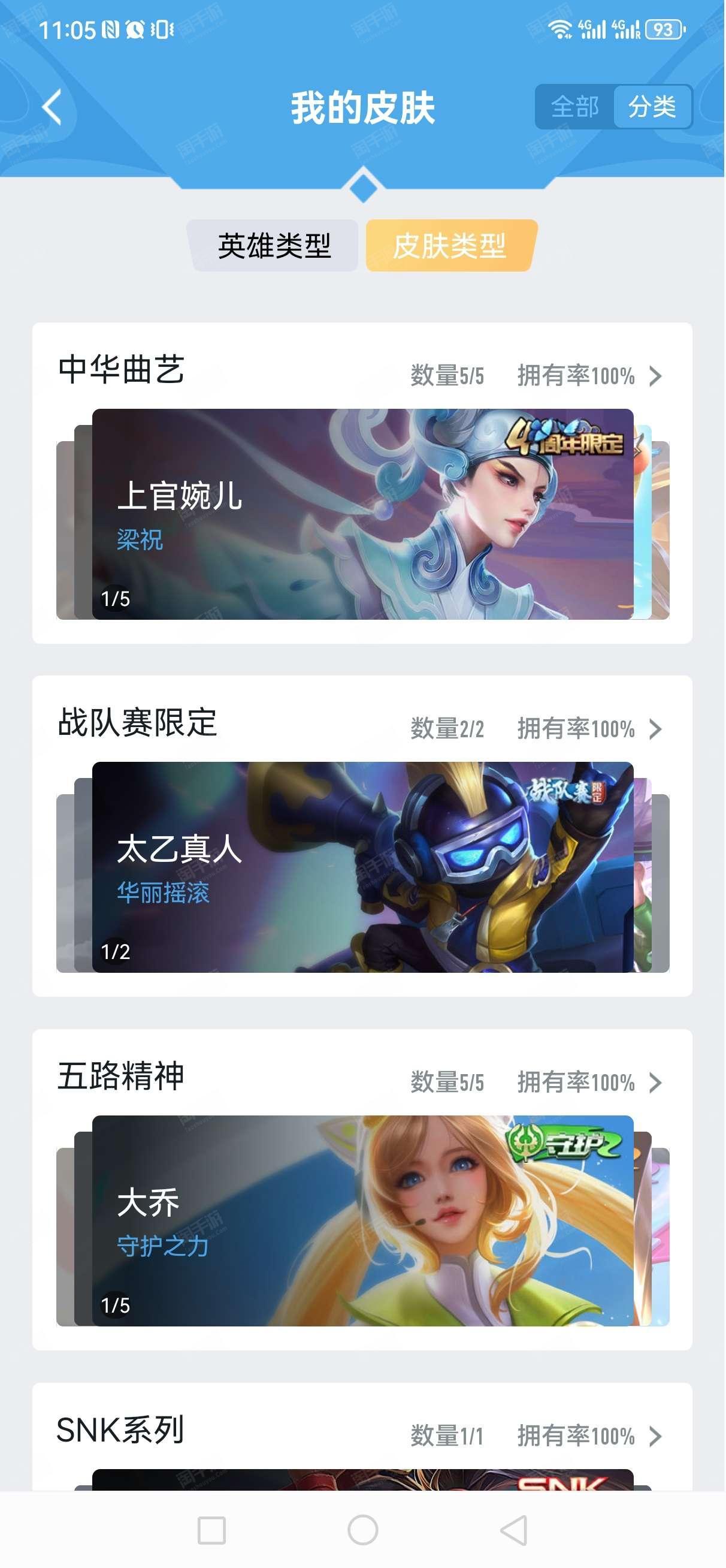The width and height of the screenshot is (726, 1568).
Task: Open the 大乔 守护之力 skin card
Action: click(362, 1220)
